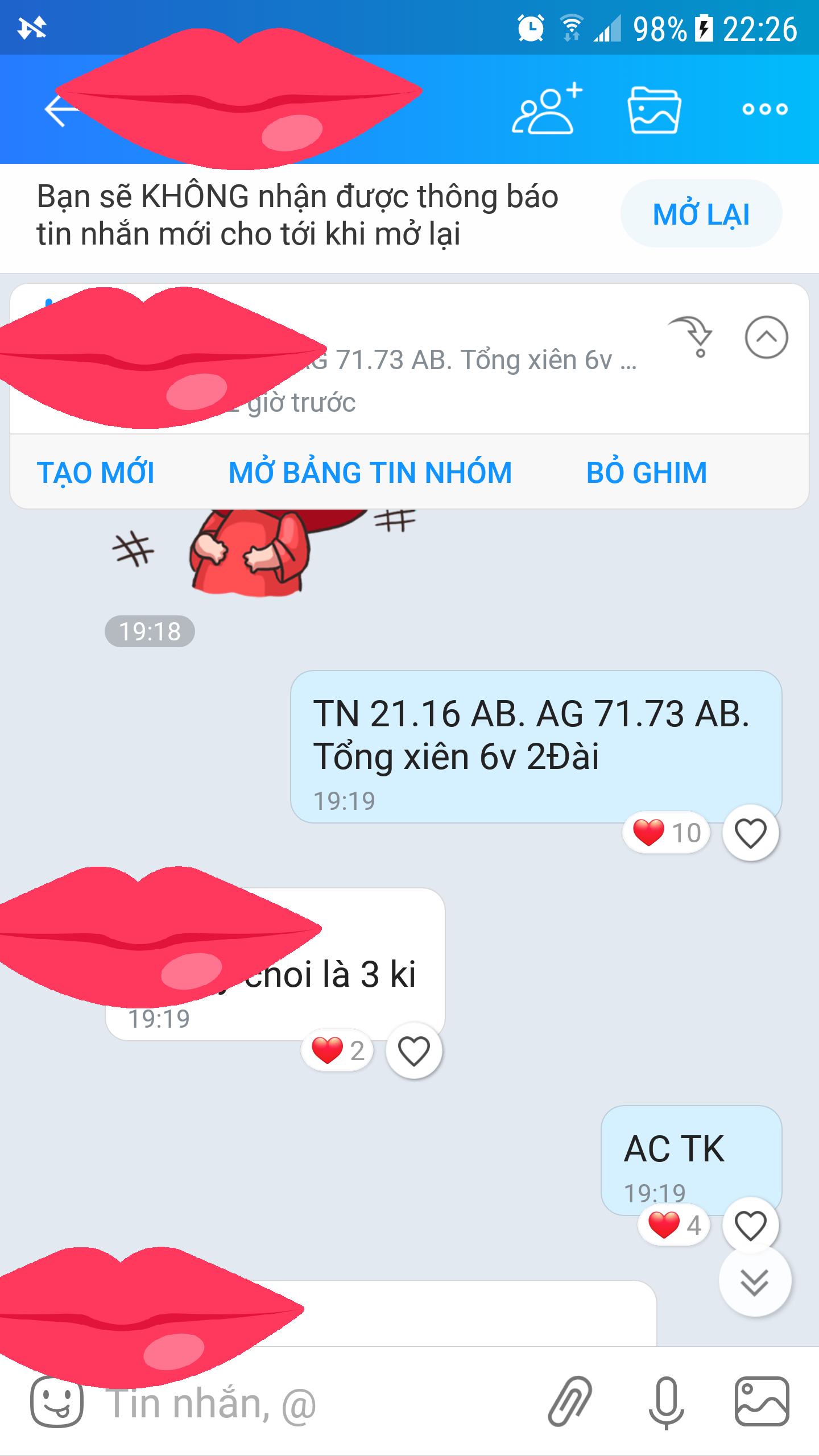This screenshot has height=1456, width=819.
Task: Like the "TN 21.16 AB" message
Action: 750,833
